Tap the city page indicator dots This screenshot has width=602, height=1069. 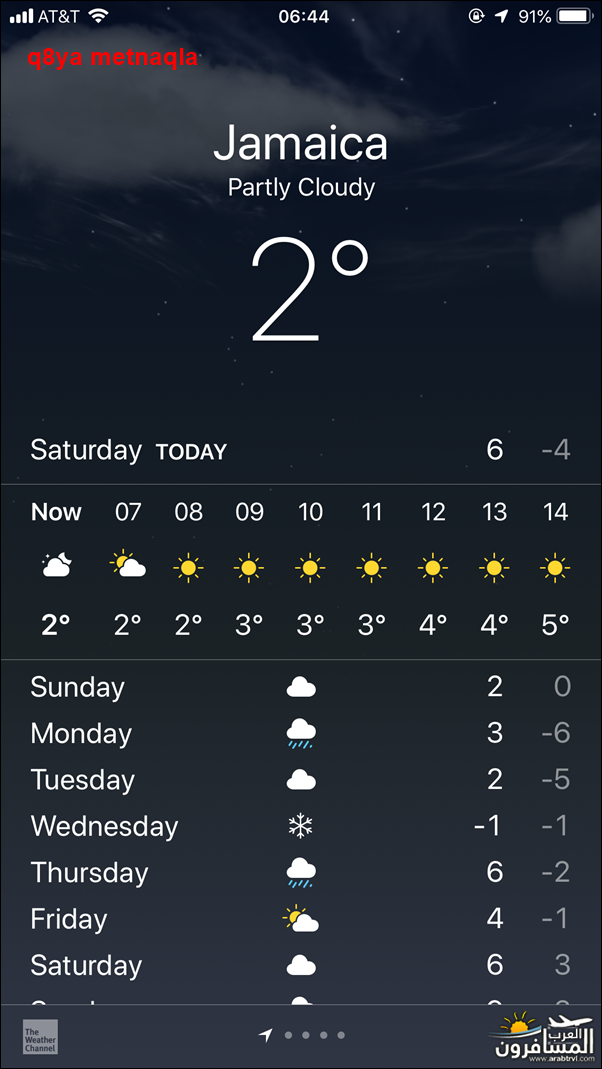click(x=301, y=1035)
